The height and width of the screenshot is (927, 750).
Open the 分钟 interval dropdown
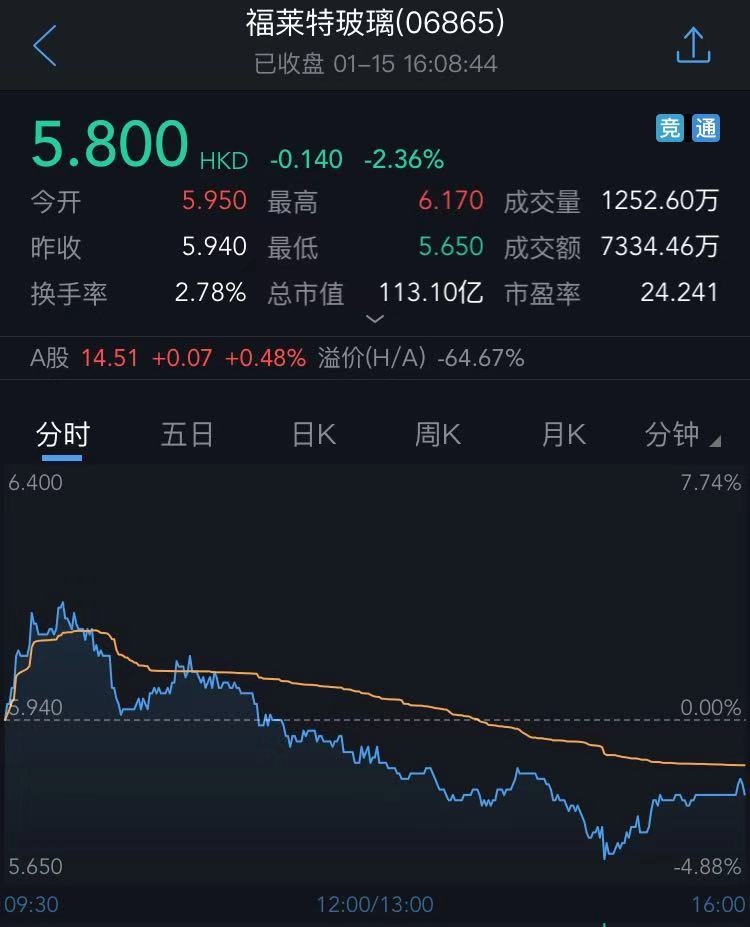coord(682,435)
